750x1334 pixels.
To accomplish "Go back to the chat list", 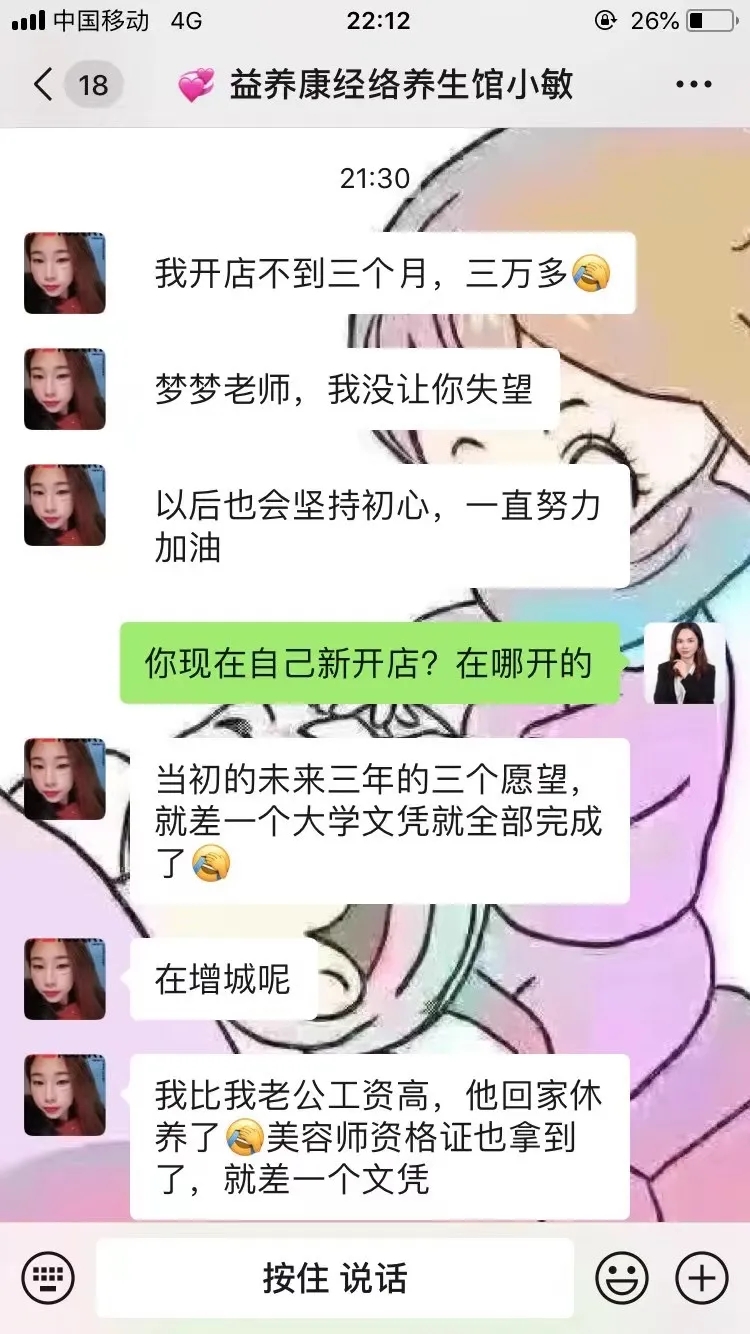I will pos(44,85).
